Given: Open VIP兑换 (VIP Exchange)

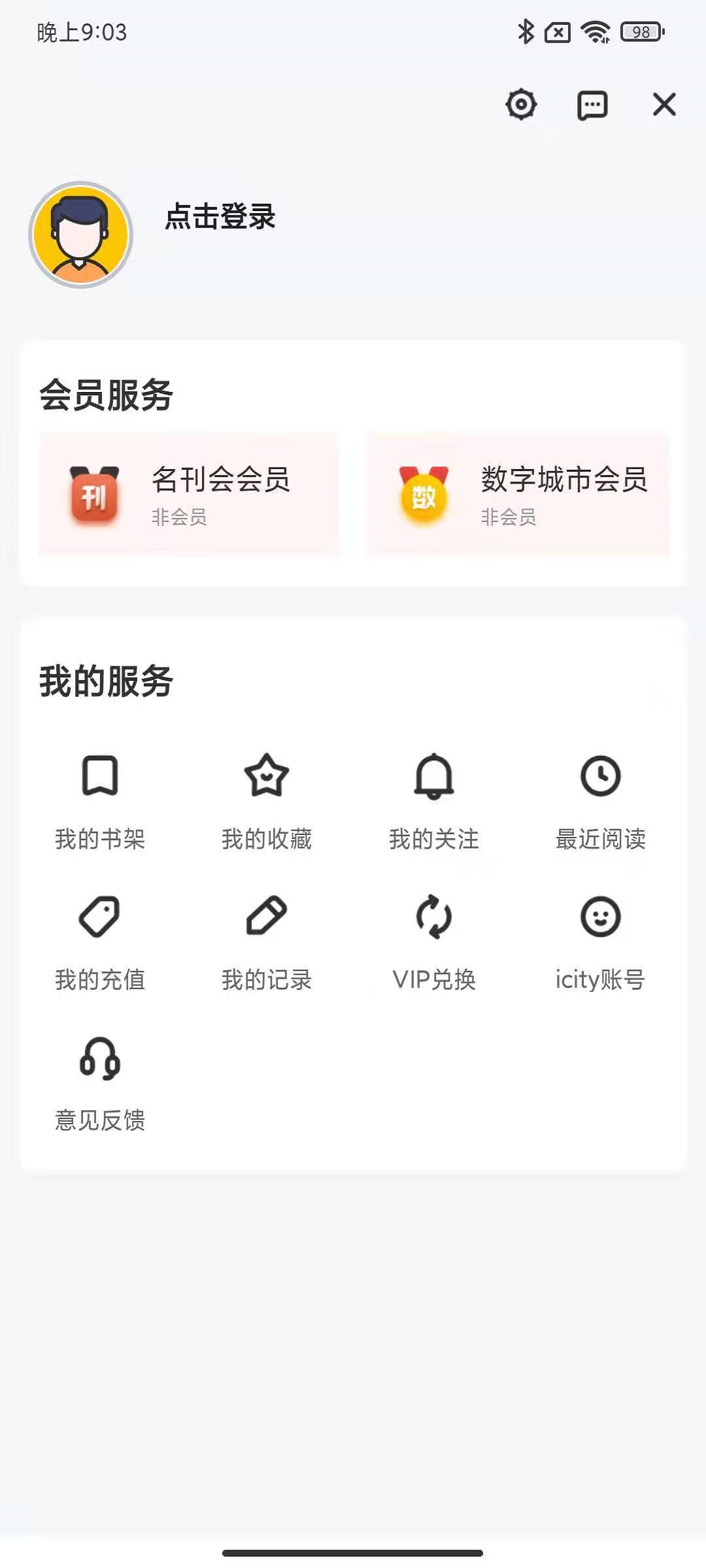Looking at the screenshot, I should (x=433, y=939).
